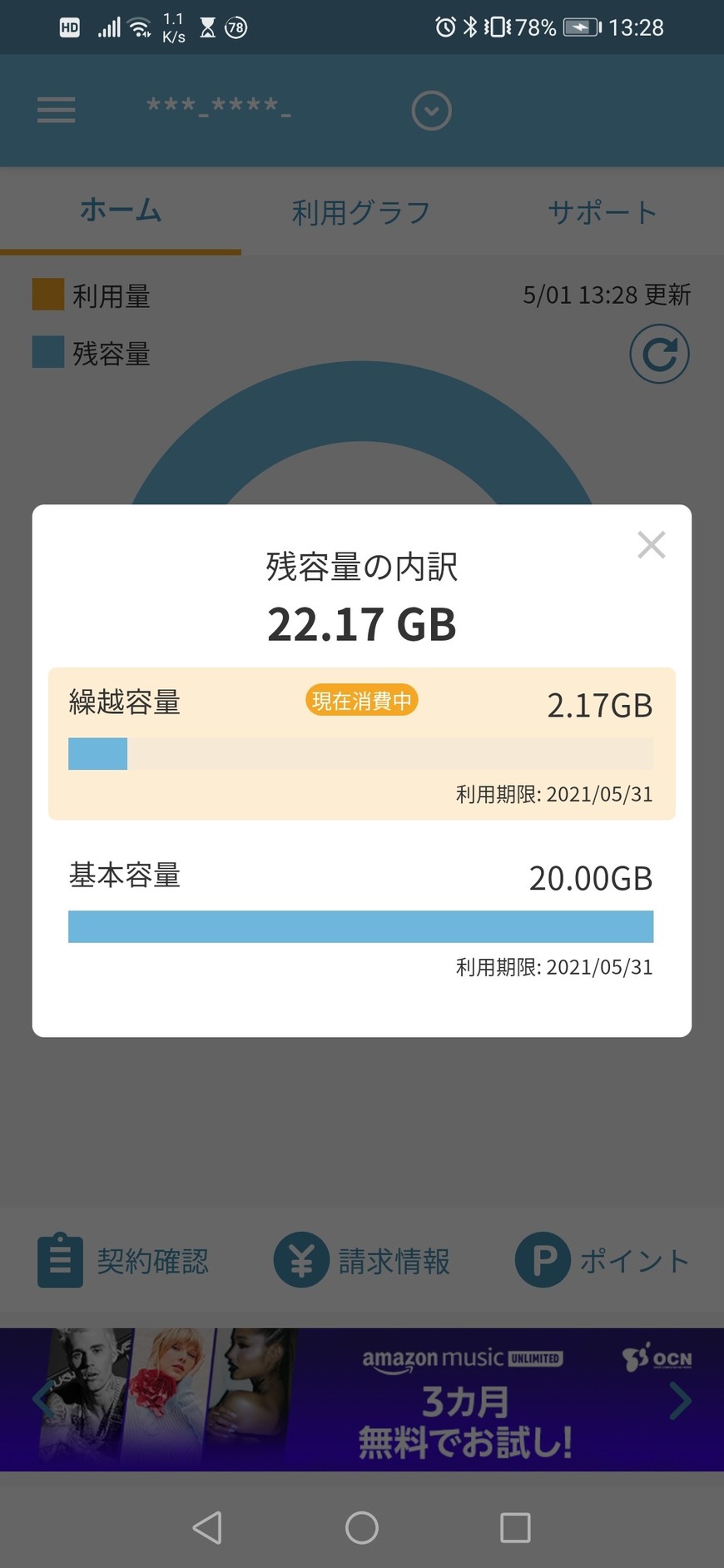Expand the account selector dropdown
The width and height of the screenshot is (724, 1568).
tap(431, 111)
